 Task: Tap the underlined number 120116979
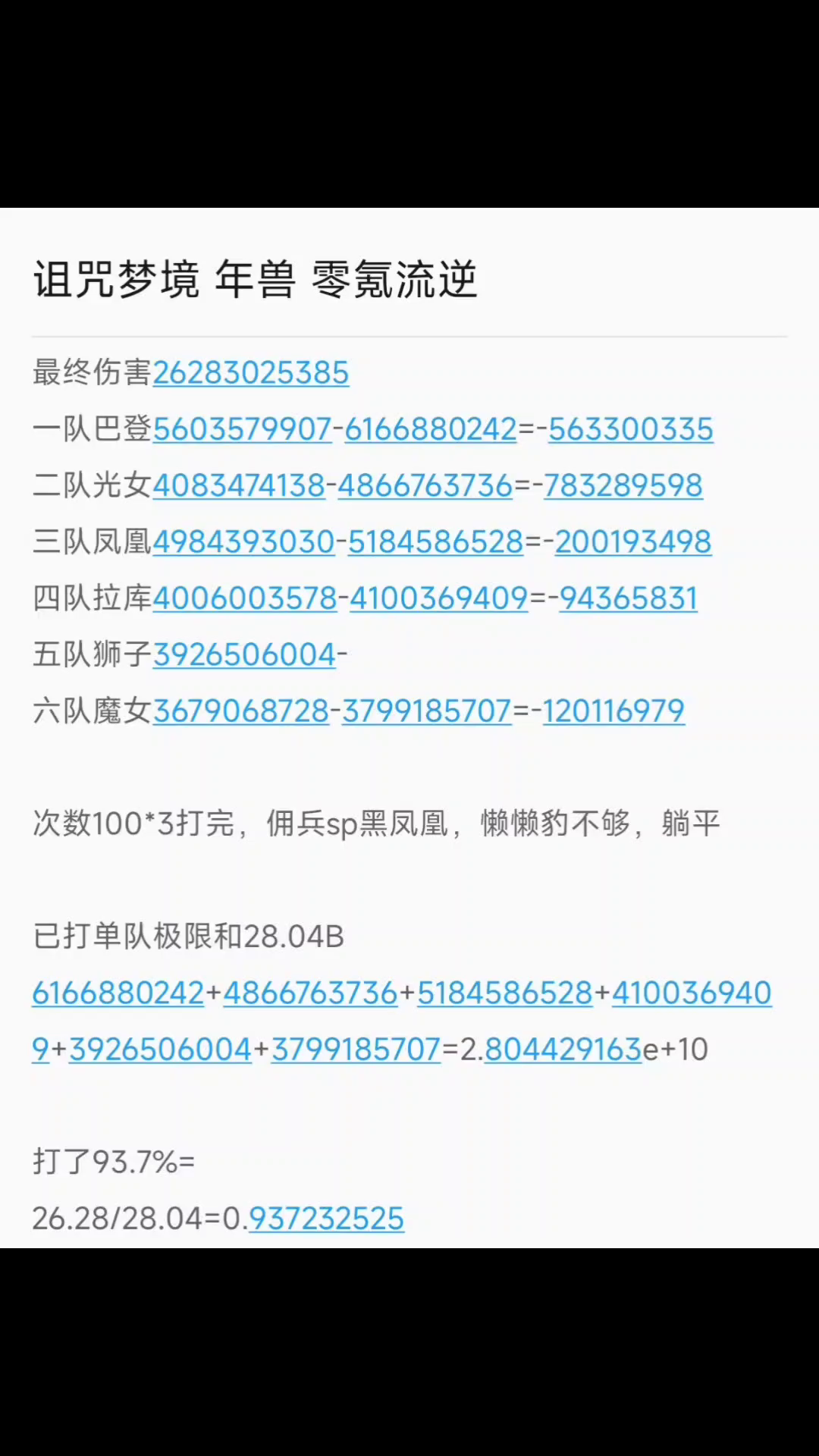point(613,711)
